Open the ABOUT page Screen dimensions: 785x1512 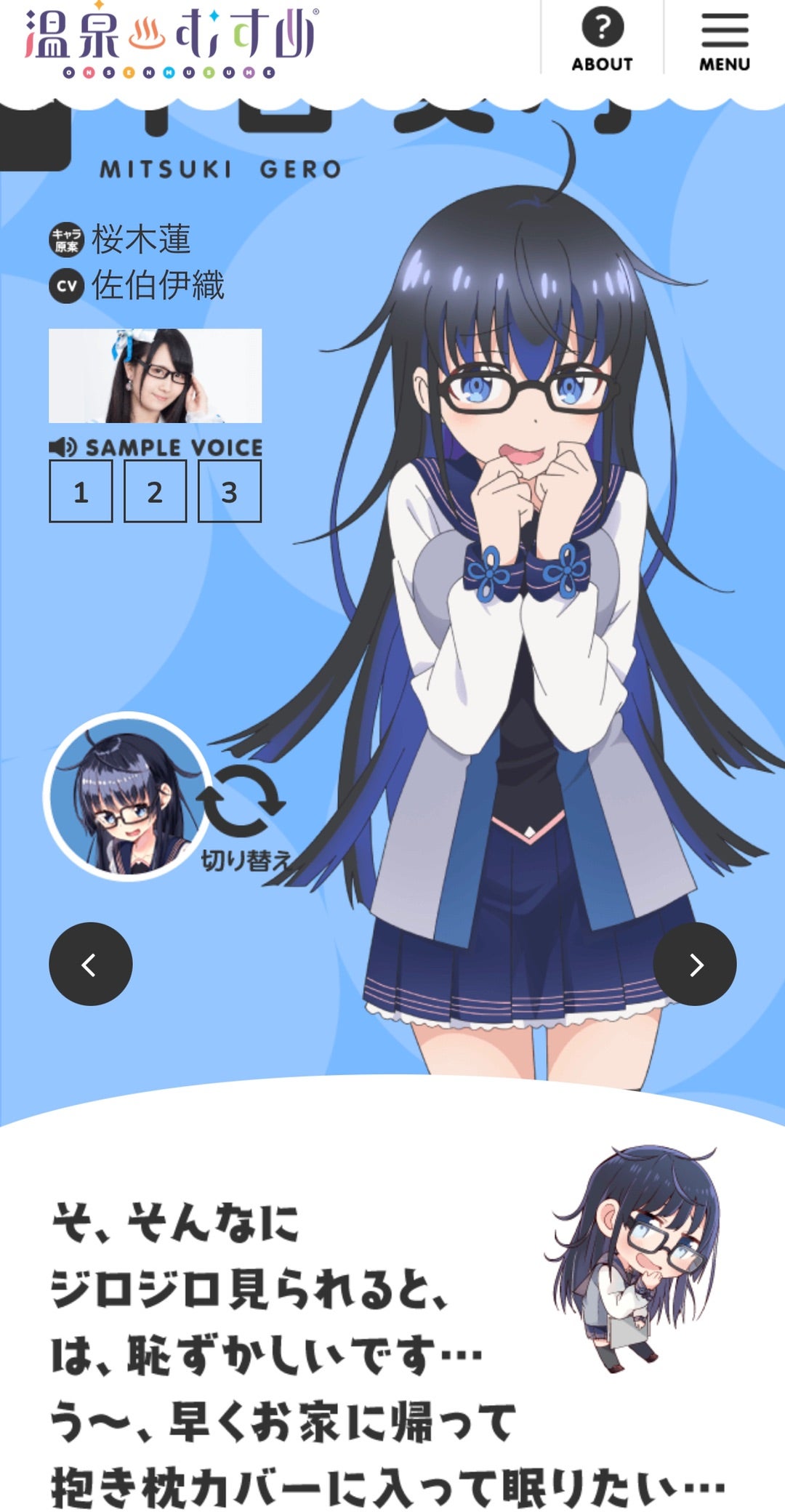pos(602,39)
